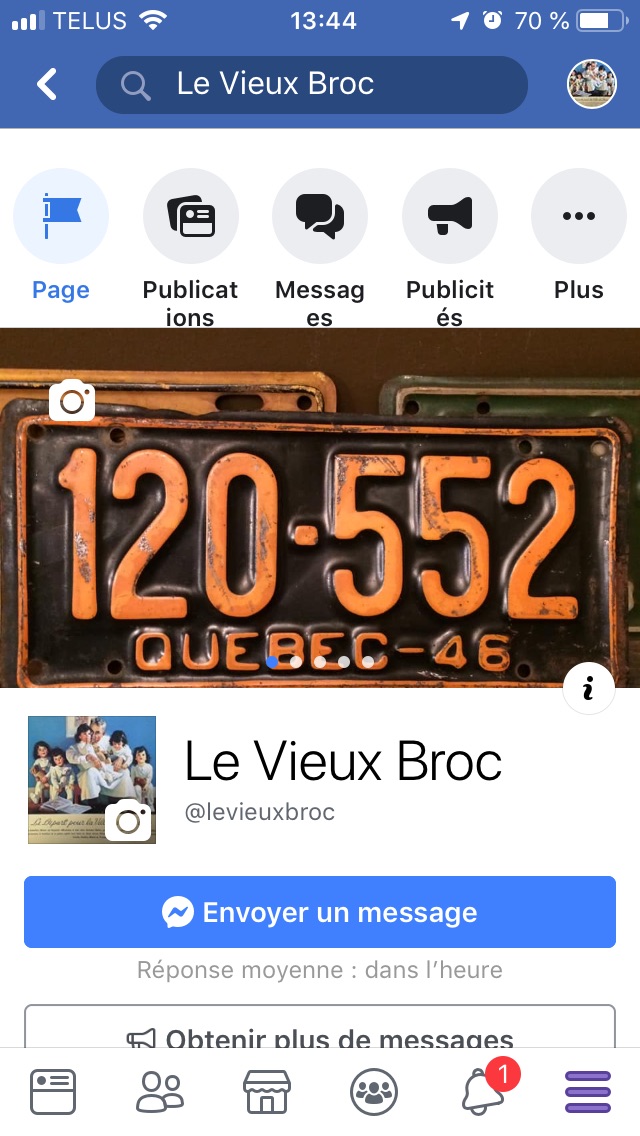This screenshot has width=640, height=1136.
Task: Change the cover photo via camera icon
Action: pyautogui.click(x=72, y=401)
